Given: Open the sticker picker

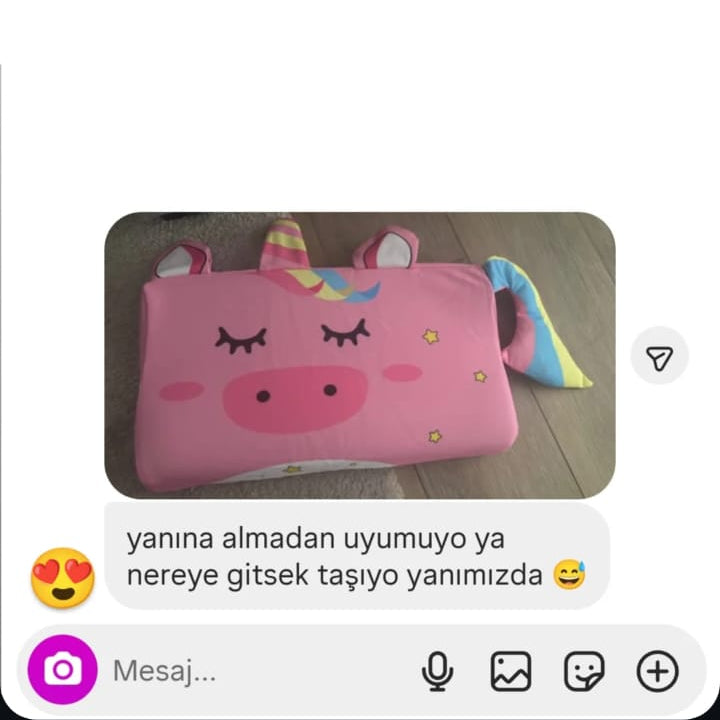Looking at the screenshot, I should pyautogui.click(x=584, y=671).
